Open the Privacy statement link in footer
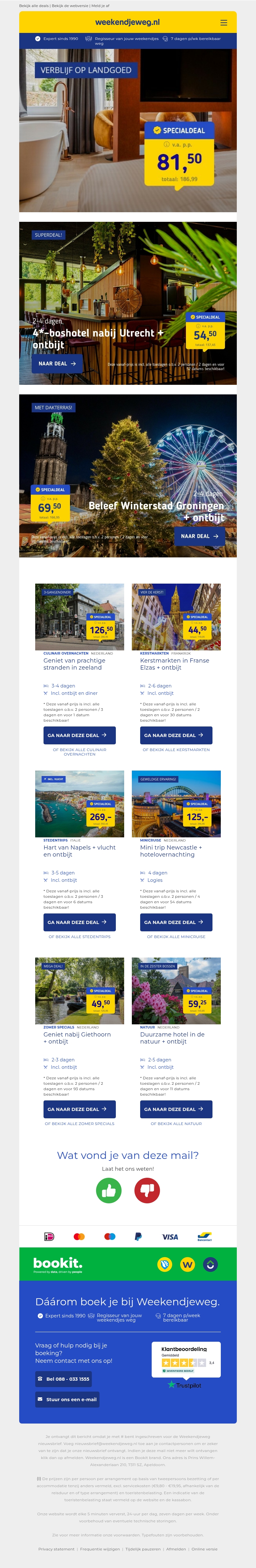 pyautogui.click(x=56, y=1549)
